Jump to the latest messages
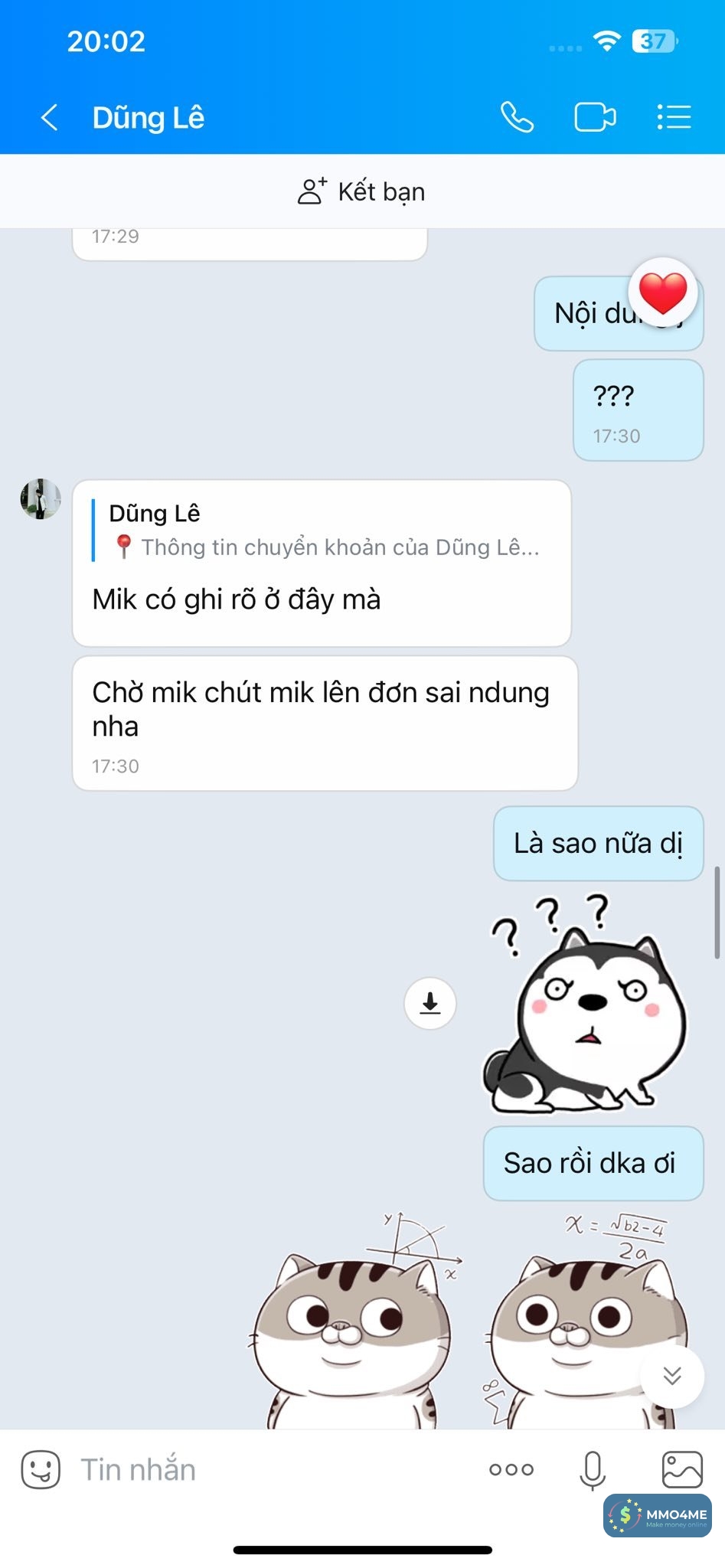 672,1376
